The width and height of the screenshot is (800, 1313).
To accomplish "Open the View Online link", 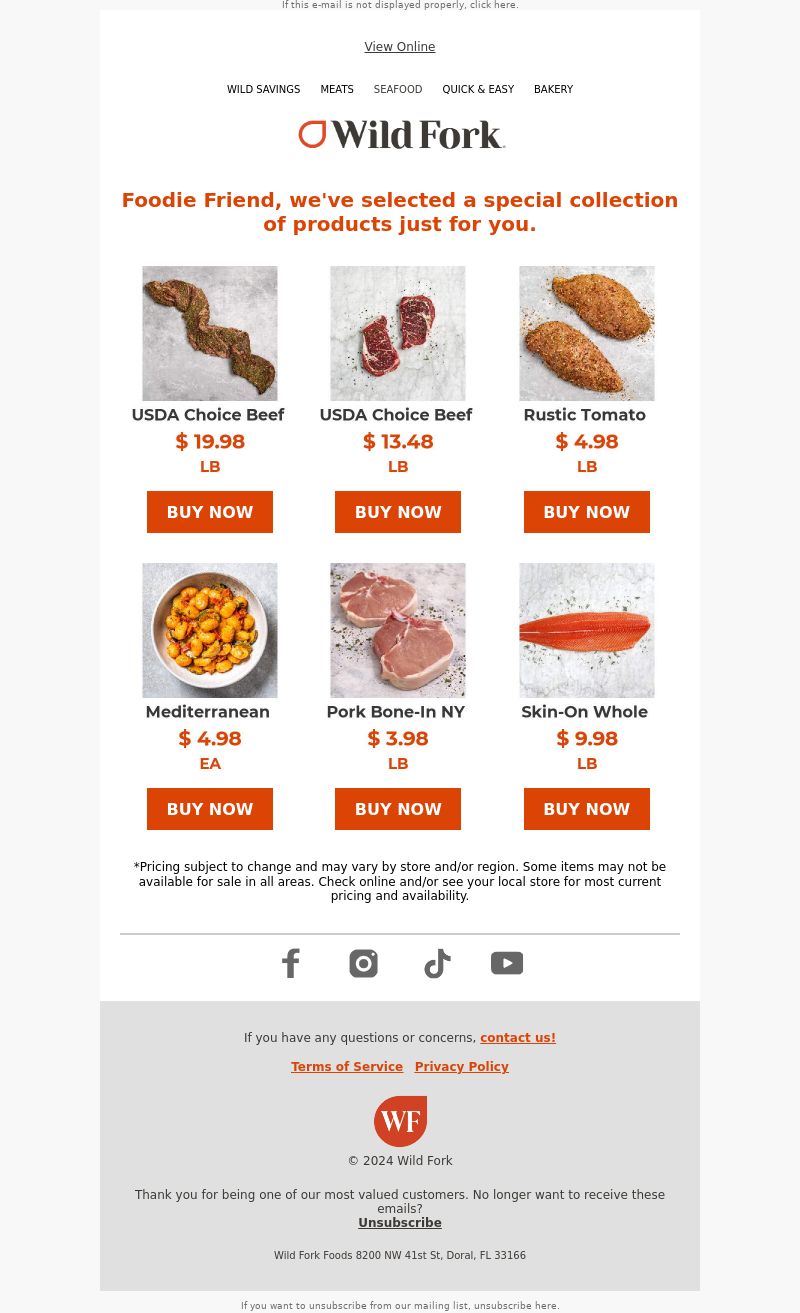I will (x=400, y=47).
